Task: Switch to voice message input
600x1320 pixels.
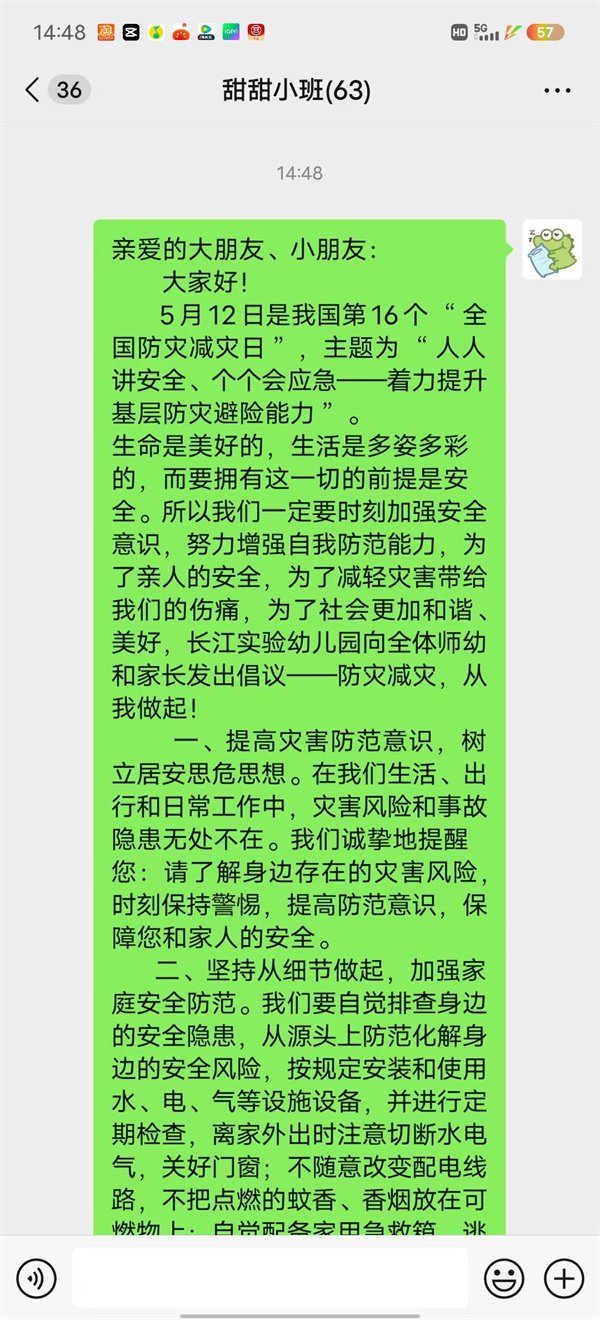Action: point(36,1277)
